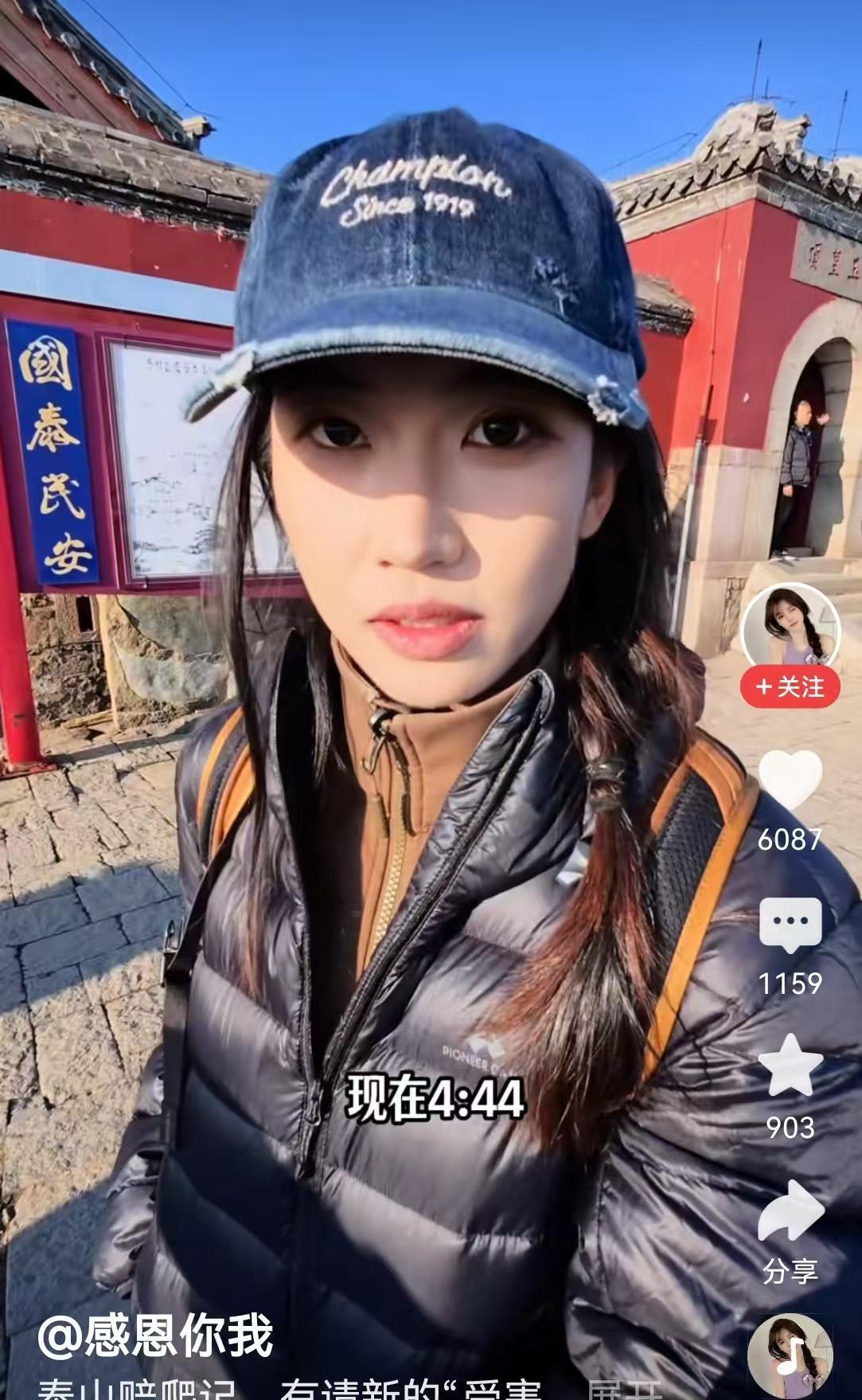862x1400 pixels.
Task: Open the comments section
Action: (x=790, y=924)
